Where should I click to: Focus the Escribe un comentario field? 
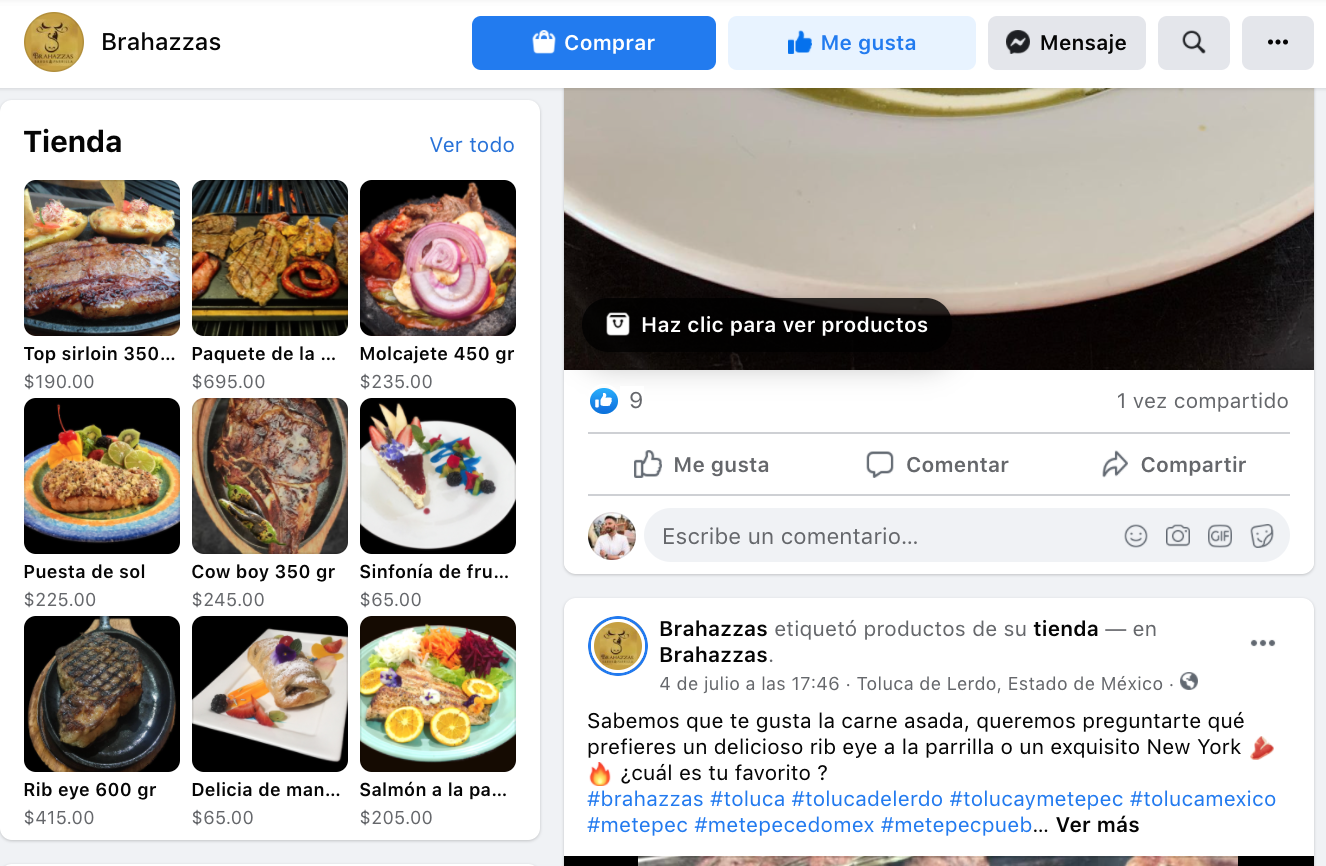[880, 537]
